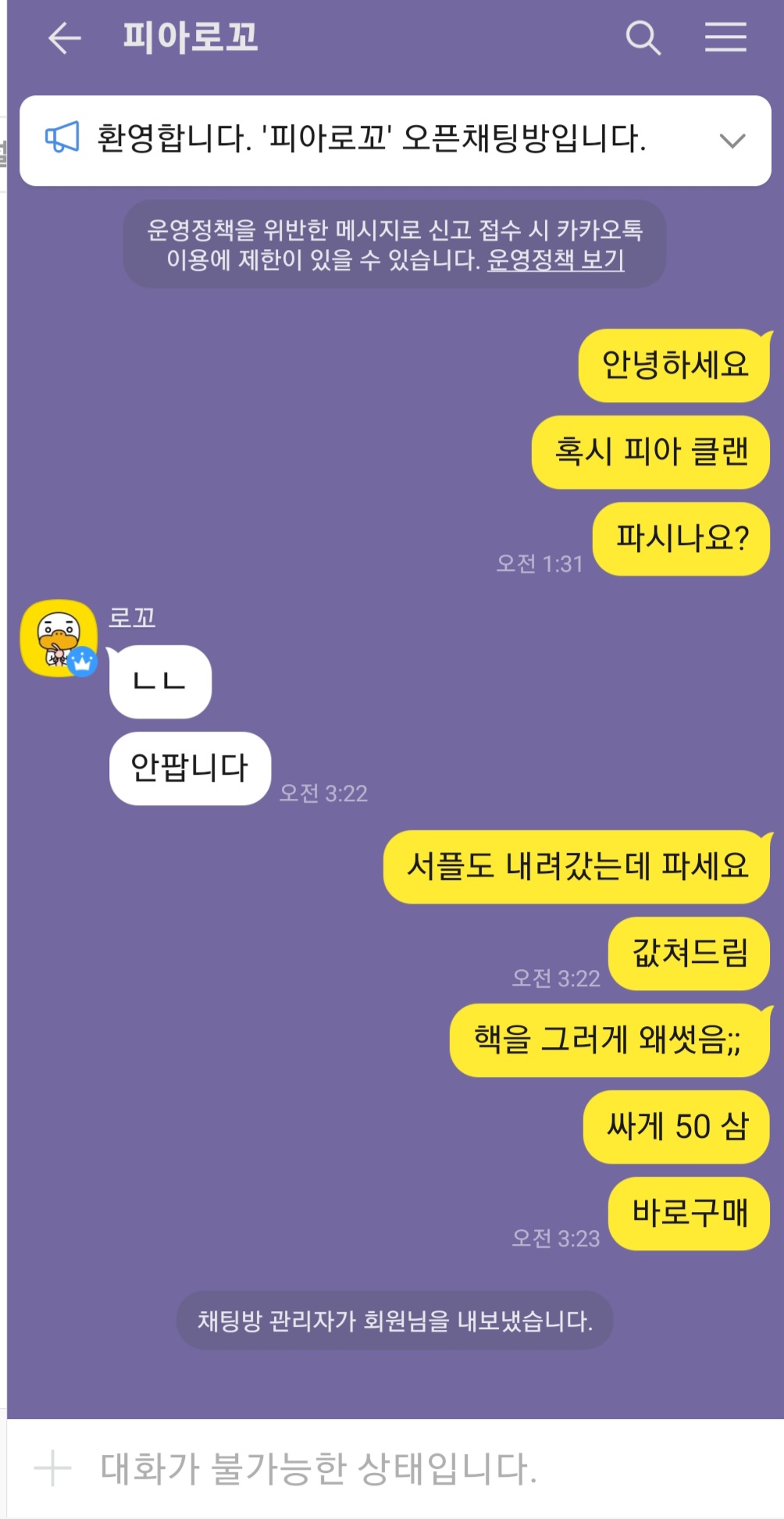This screenshot has width=784, height=1519.
Task: Open the 운영정책 보기 link
Action: tap(555, 259)
